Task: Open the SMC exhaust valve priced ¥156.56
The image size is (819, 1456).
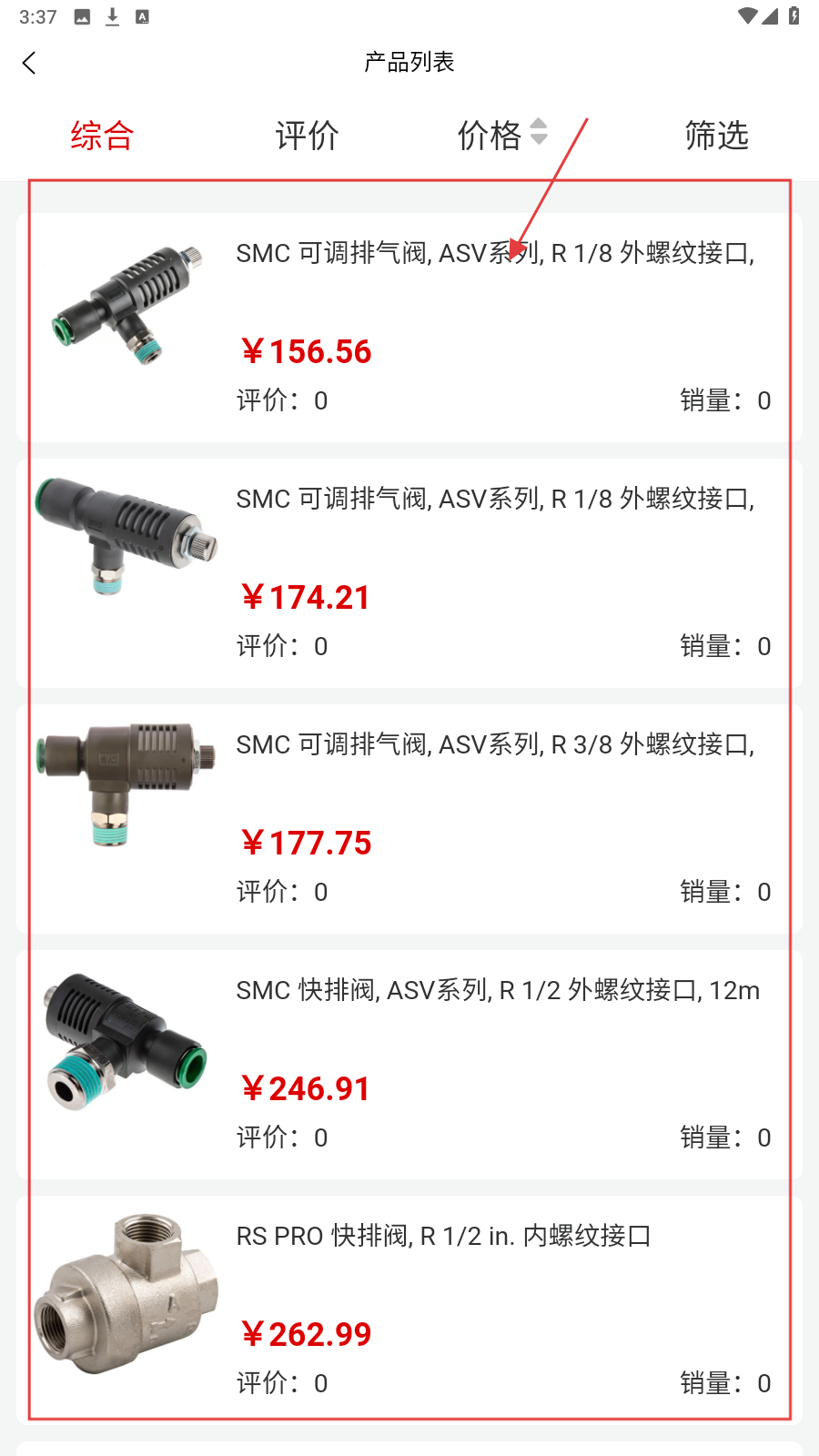Action: (x=409, y=328)
